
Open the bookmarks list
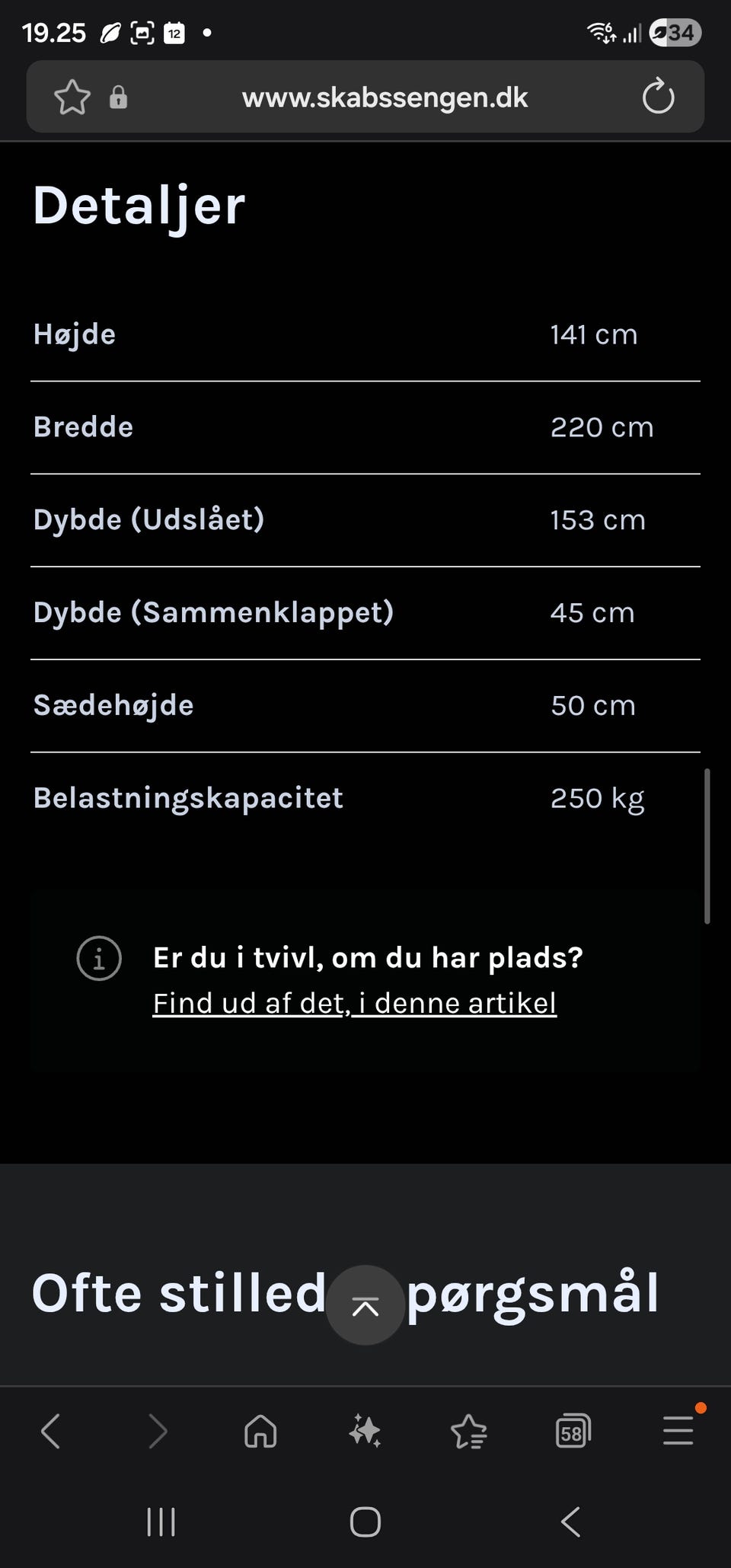(x=468, y=1431)
